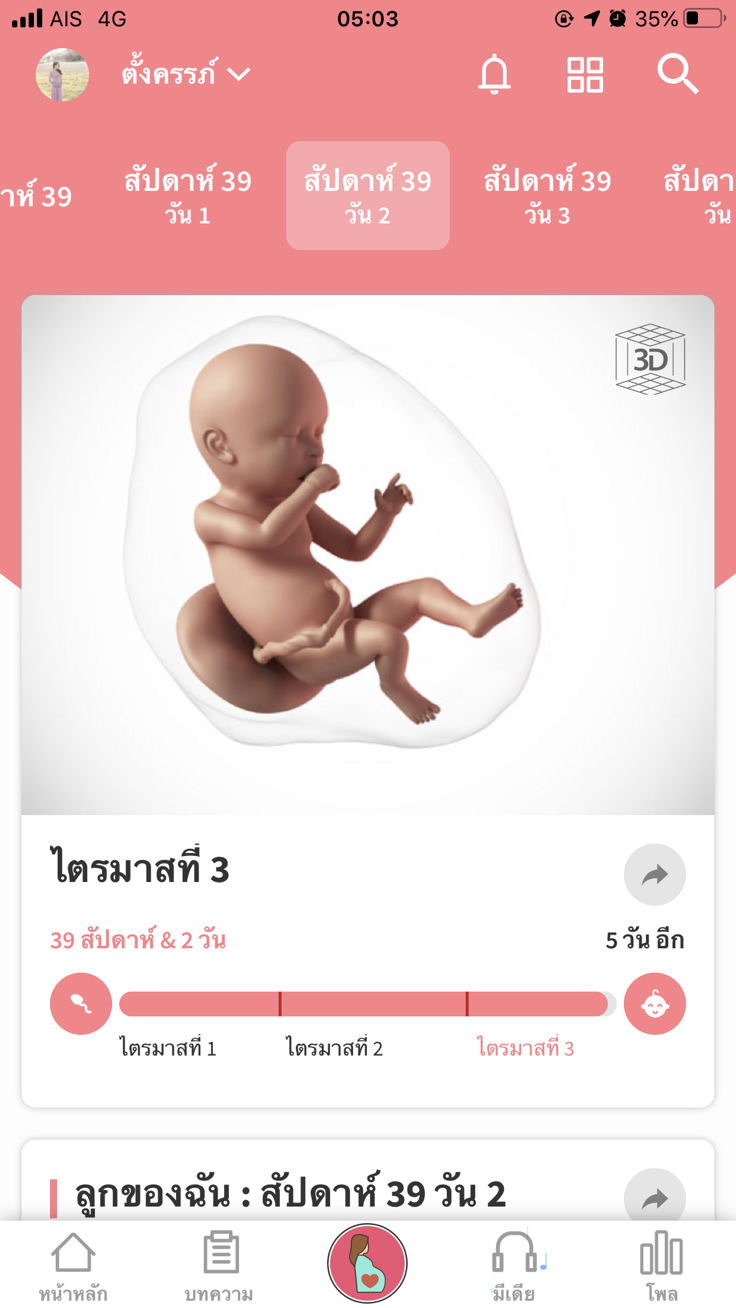Tap the baby icon at the timeline end
This screenshot has width=736, height=1308.
[656, 1003]
